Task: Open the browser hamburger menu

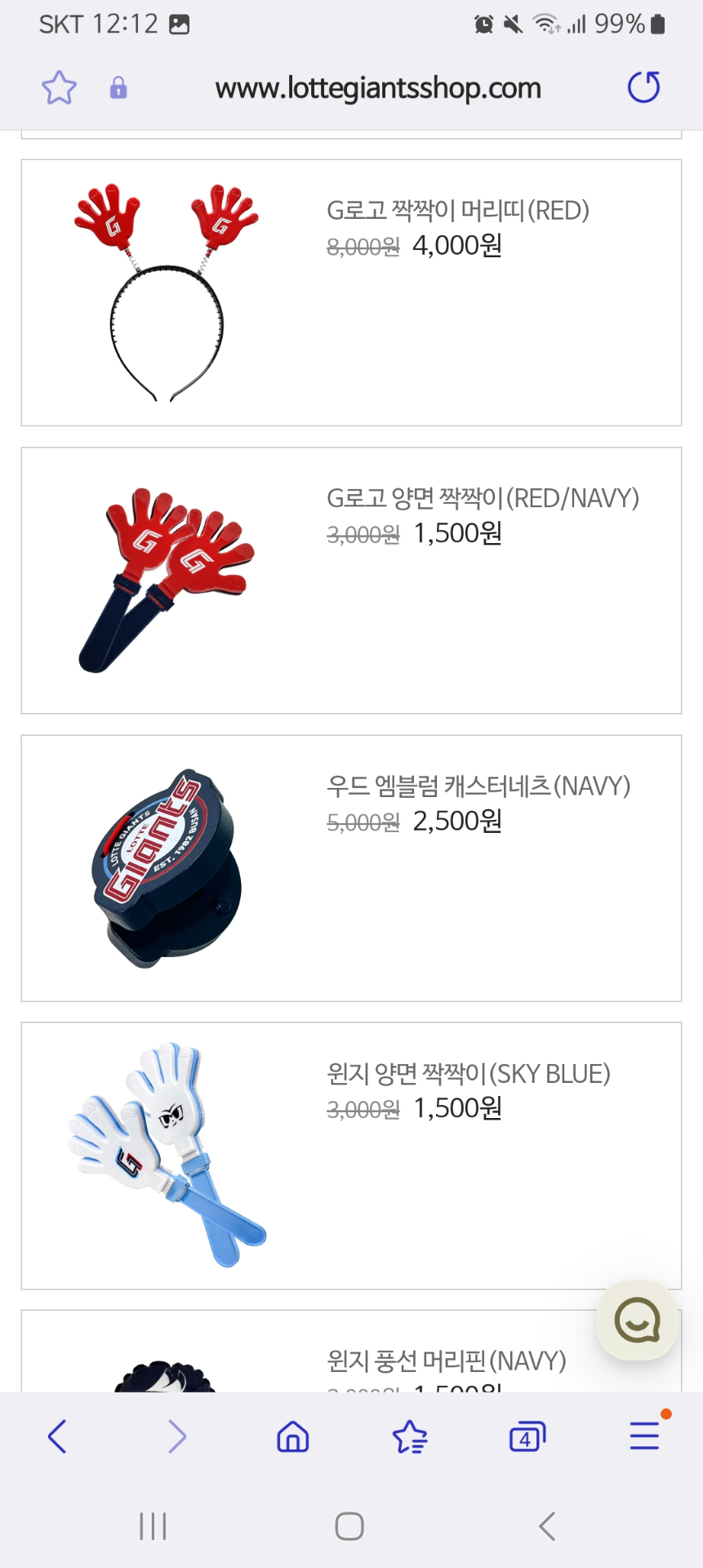Action: [x=644, y=1436]
